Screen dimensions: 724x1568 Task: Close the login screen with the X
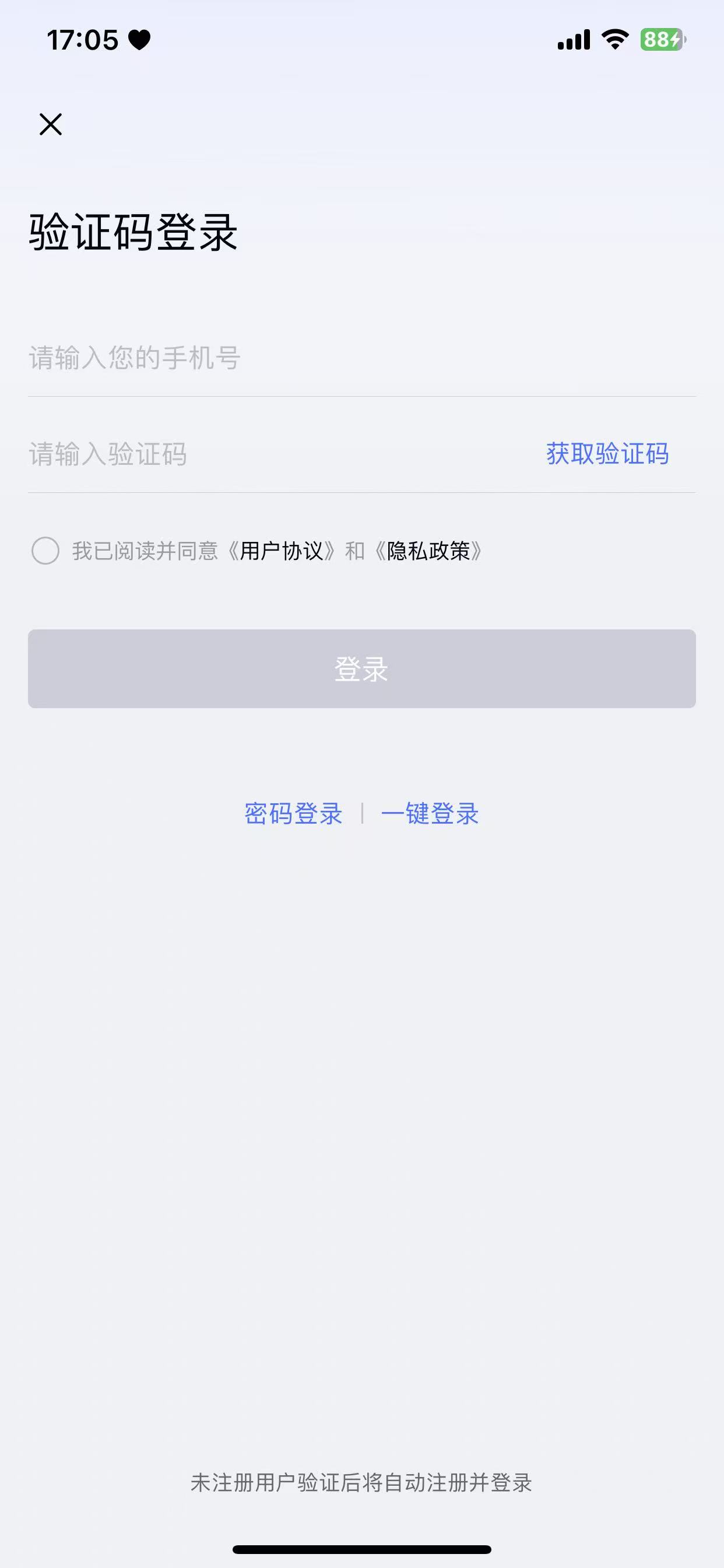pos(51,125)
